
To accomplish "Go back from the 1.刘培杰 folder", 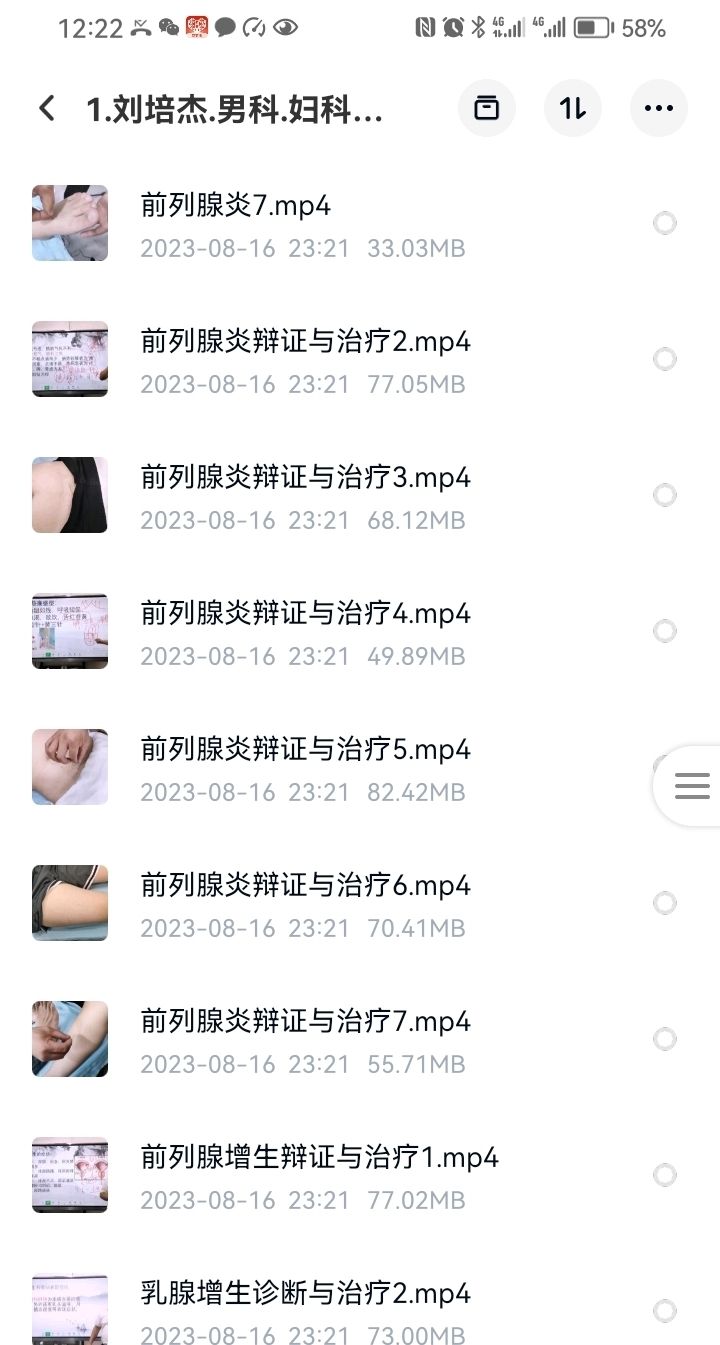I will [47, 108].
